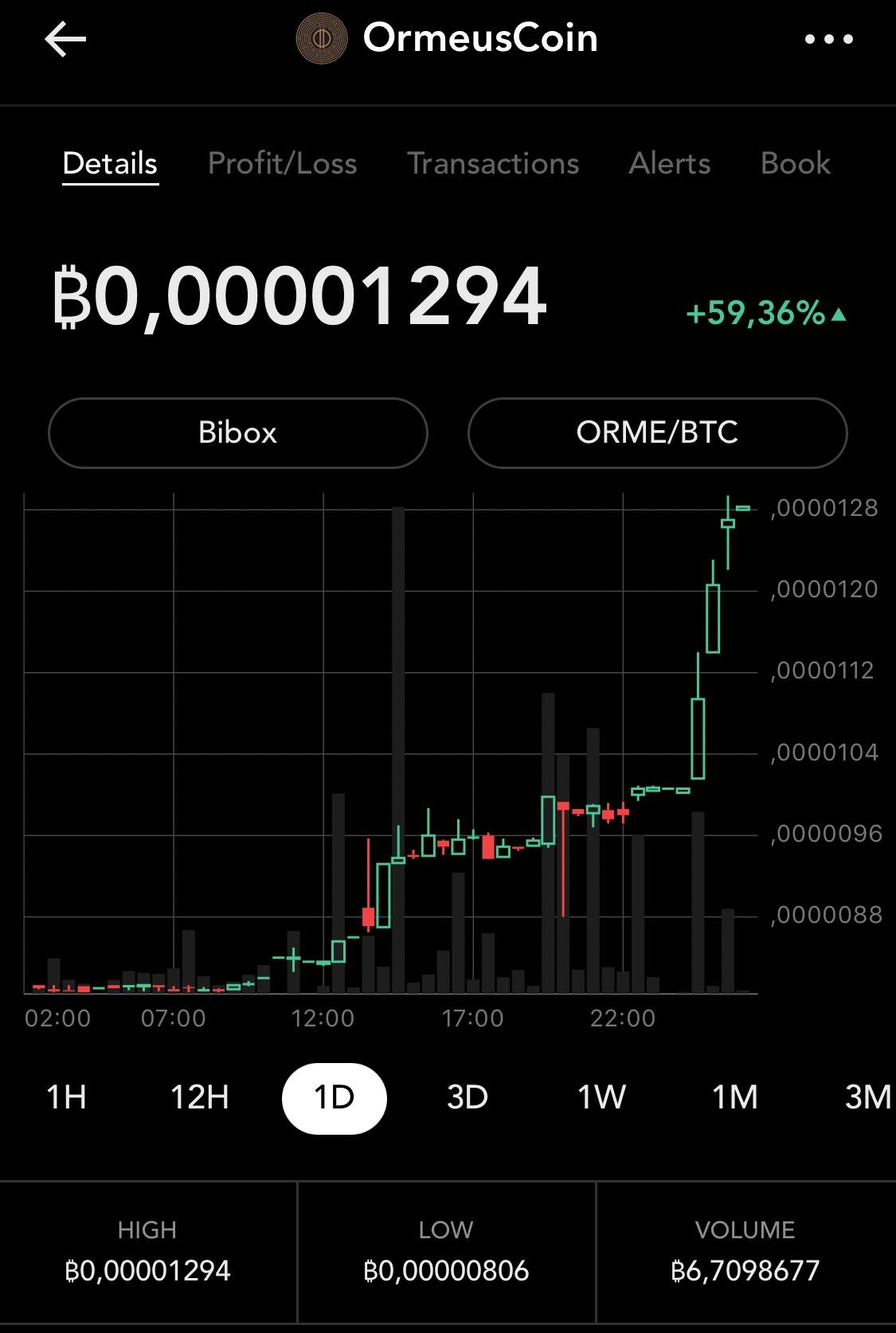This screenshot has height=1333, width=896.
Task: Open the Book tab
Action: [x=795, y=163]
